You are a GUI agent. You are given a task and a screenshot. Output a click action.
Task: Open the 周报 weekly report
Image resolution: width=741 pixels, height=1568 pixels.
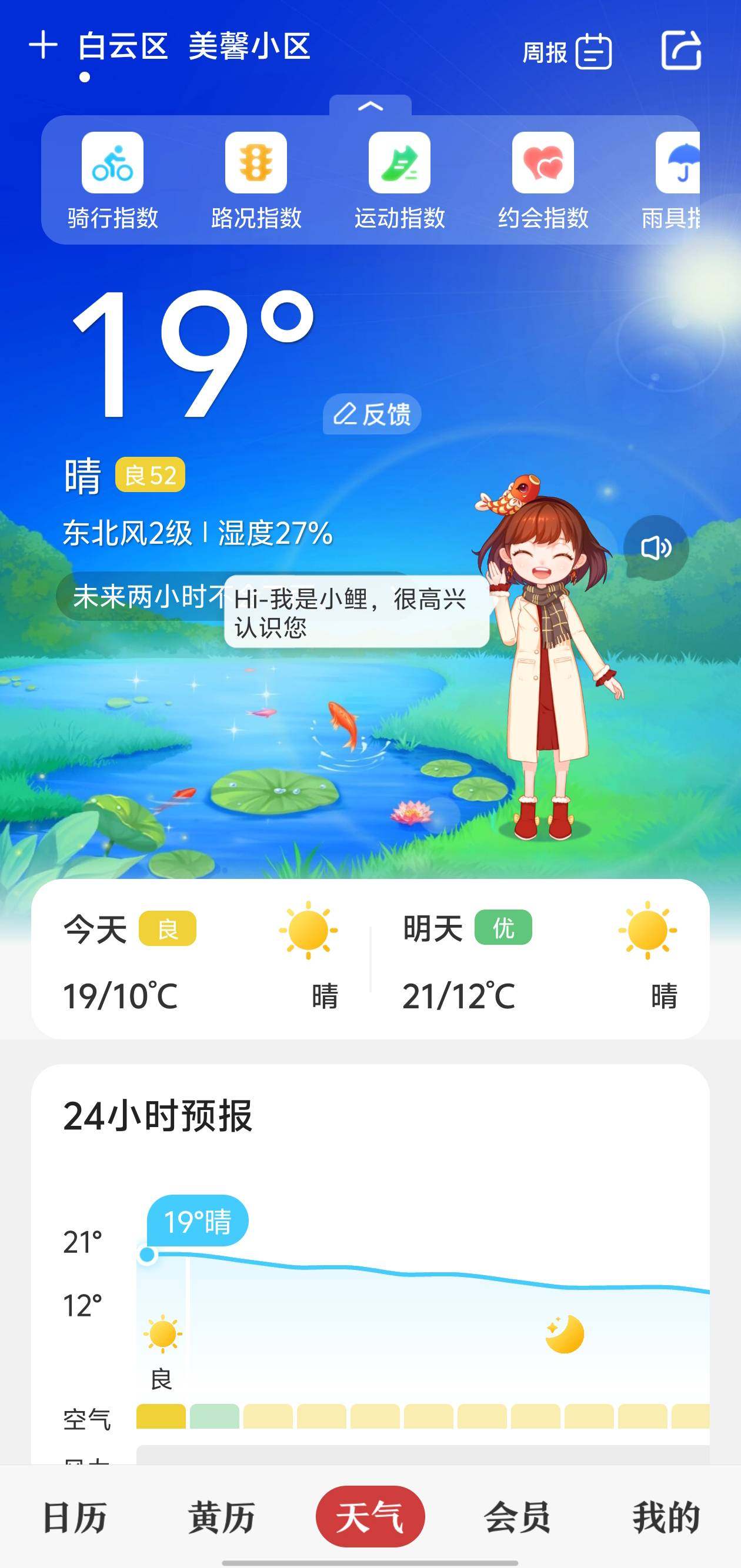click(567, 52)
